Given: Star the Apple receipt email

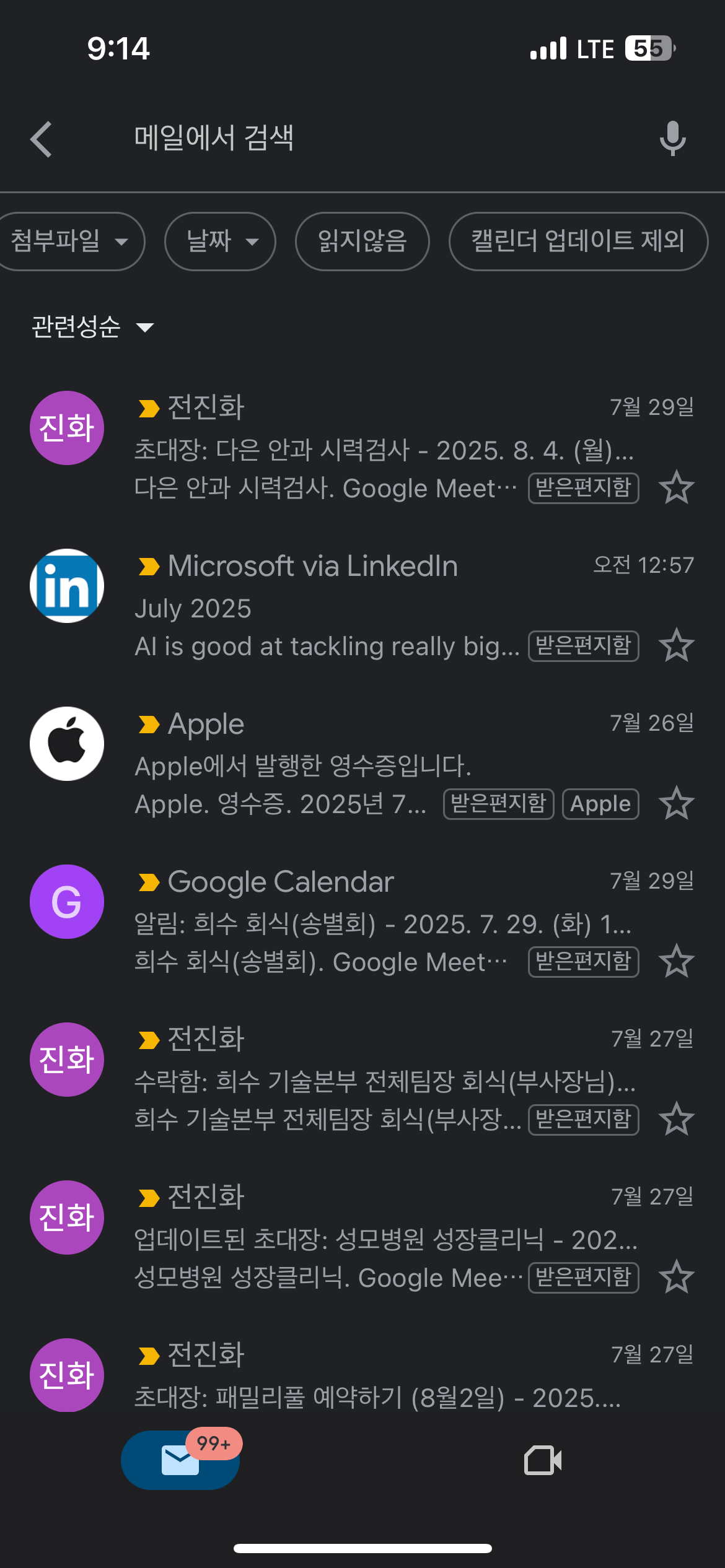Looking at the screenshot, I should (x=676, y=803).
